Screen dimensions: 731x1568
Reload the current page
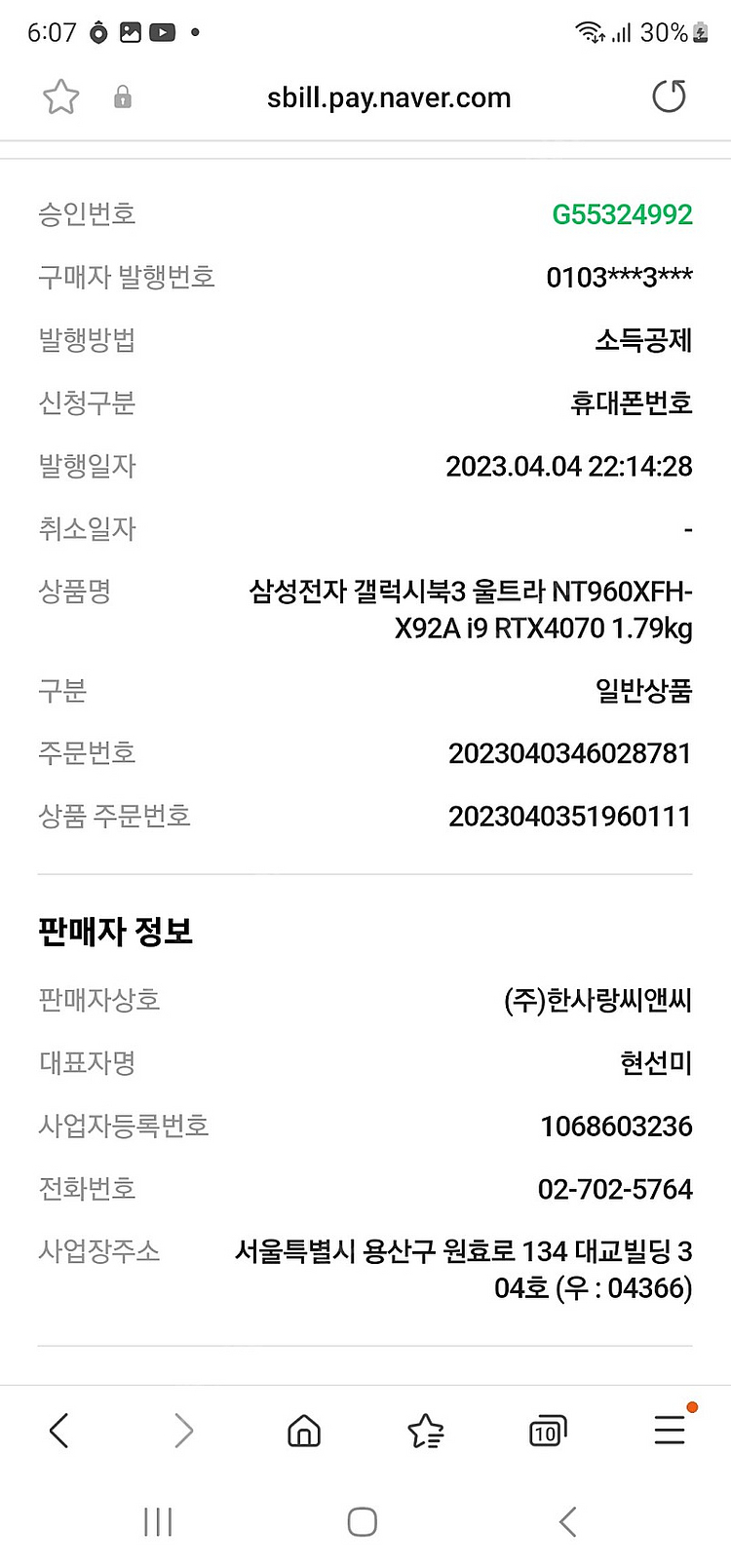[669, 96]
